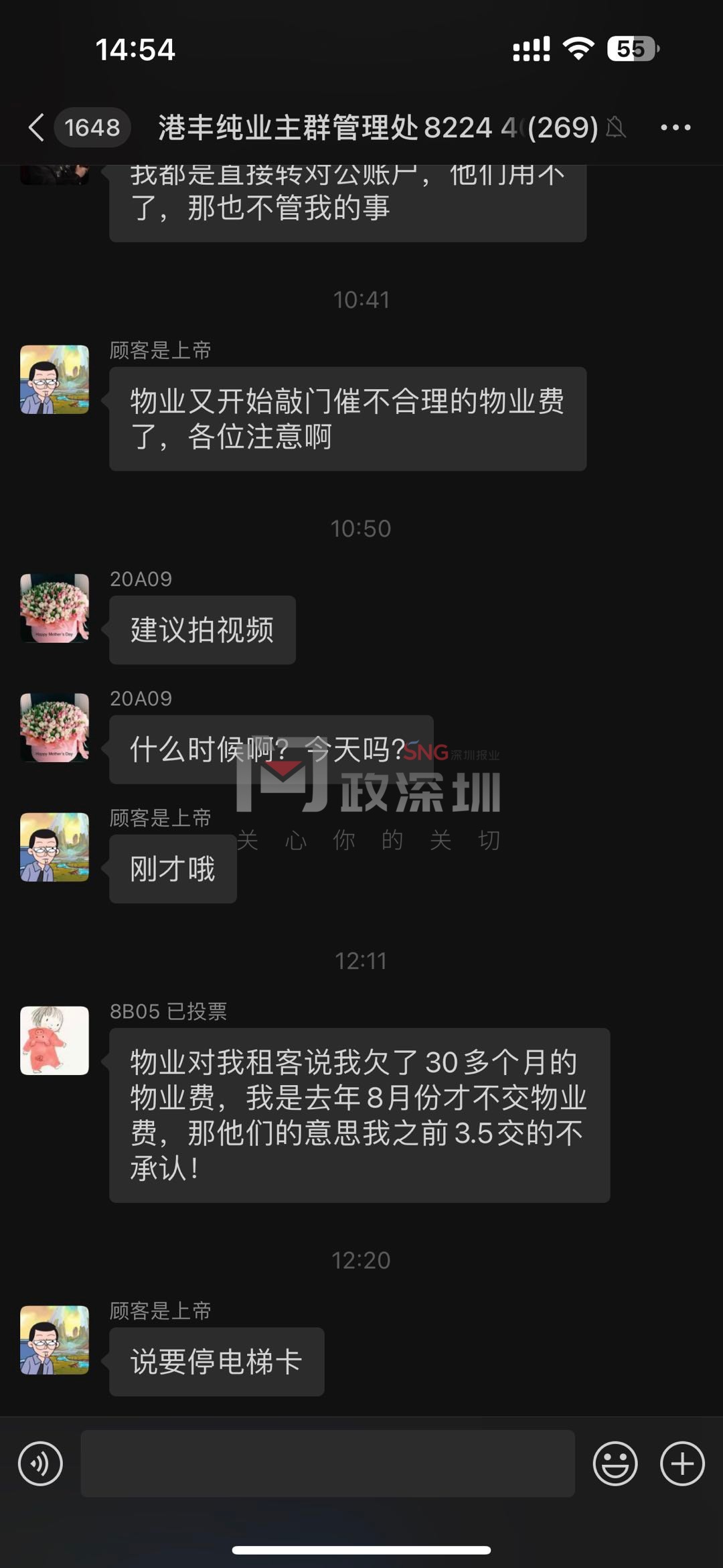
Task: View profile of 8B05 已投票 avatar
Action: click(54, 1040)
